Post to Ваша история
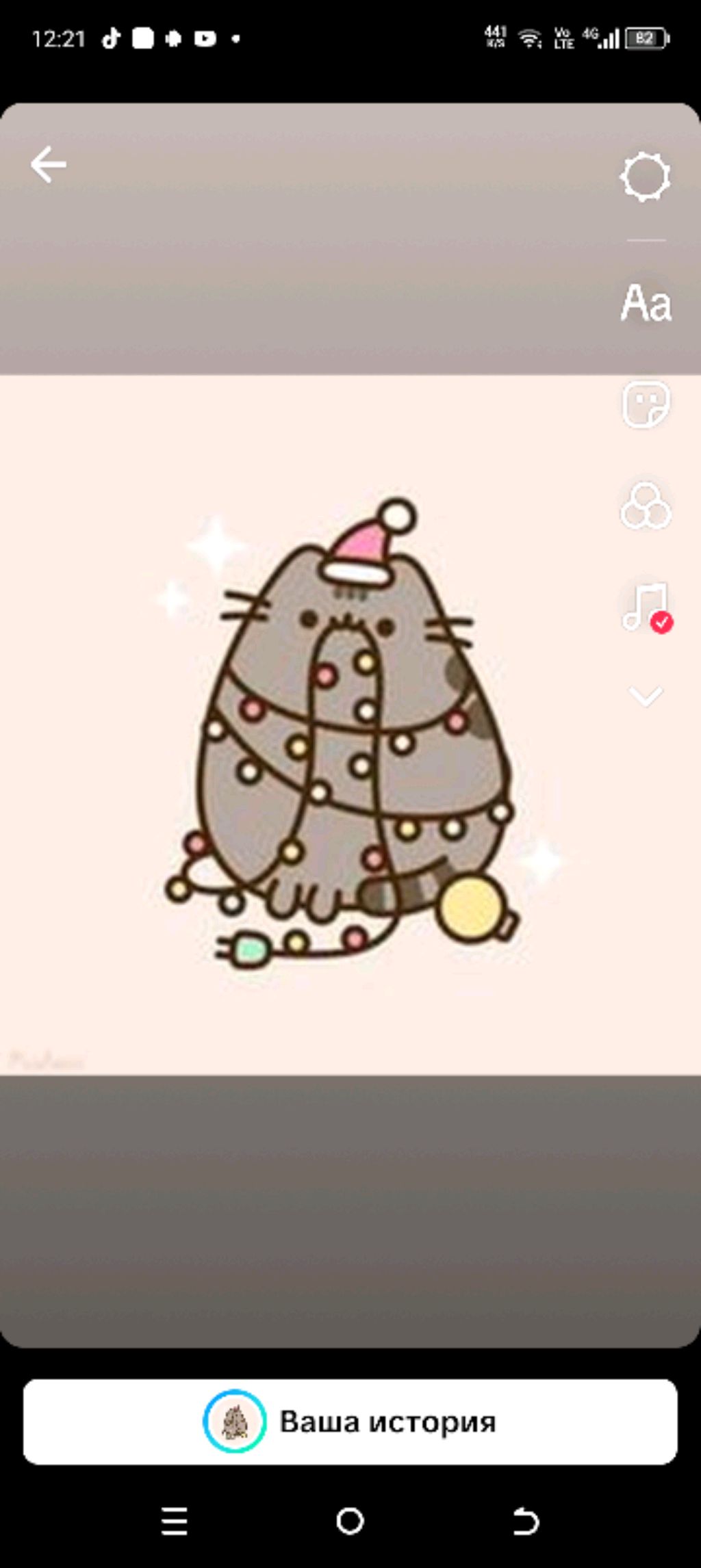 (x=350, y=1422)
